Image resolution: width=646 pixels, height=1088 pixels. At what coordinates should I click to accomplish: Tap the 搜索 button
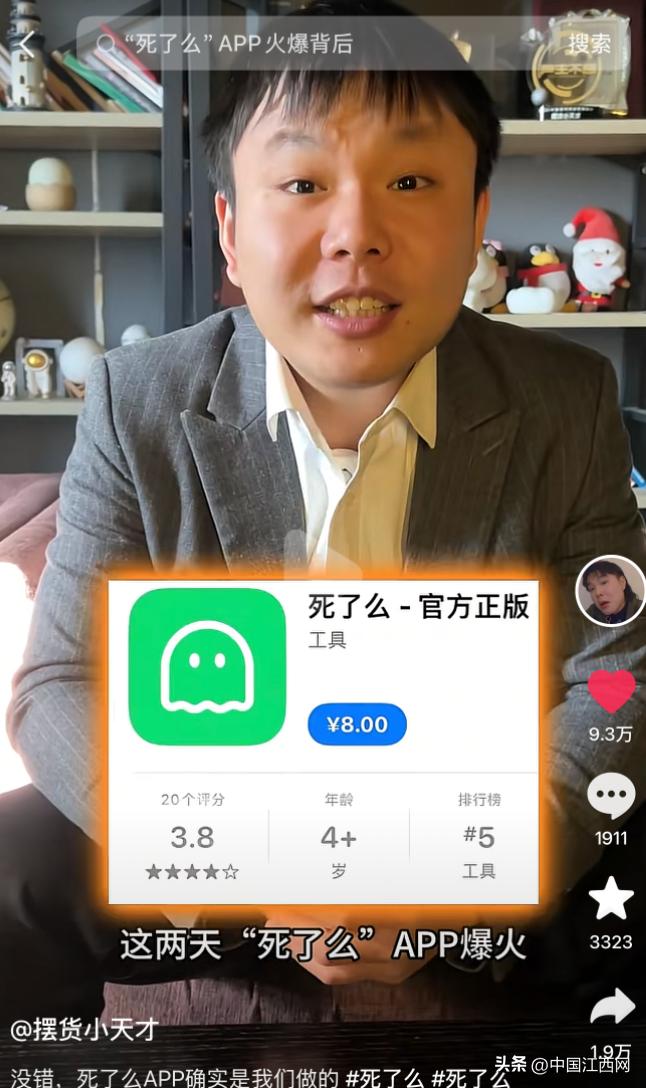pyautogui.click(x=589, y=43)
